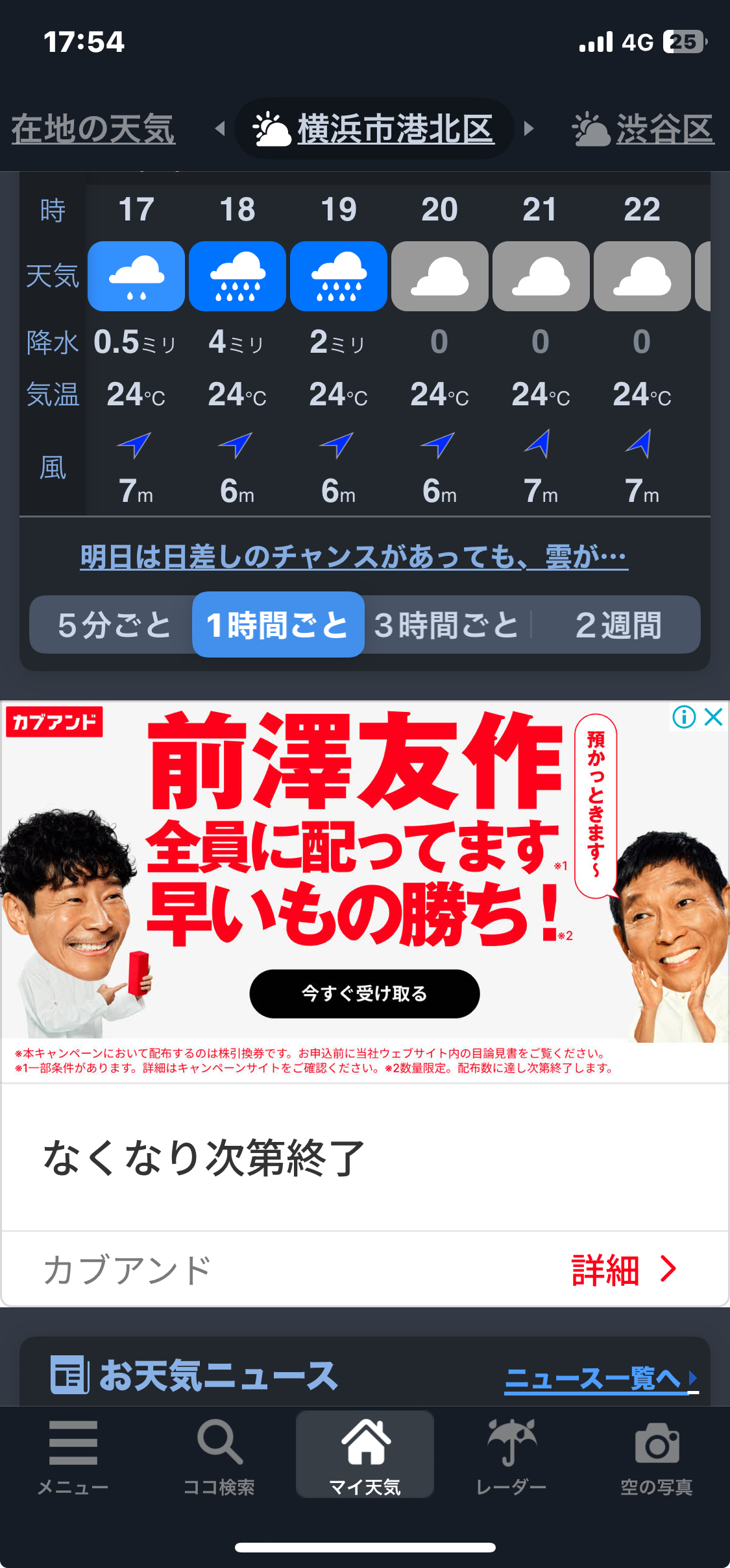
Task: Open the 在地の天気 location tab
Action: [93, 129]
